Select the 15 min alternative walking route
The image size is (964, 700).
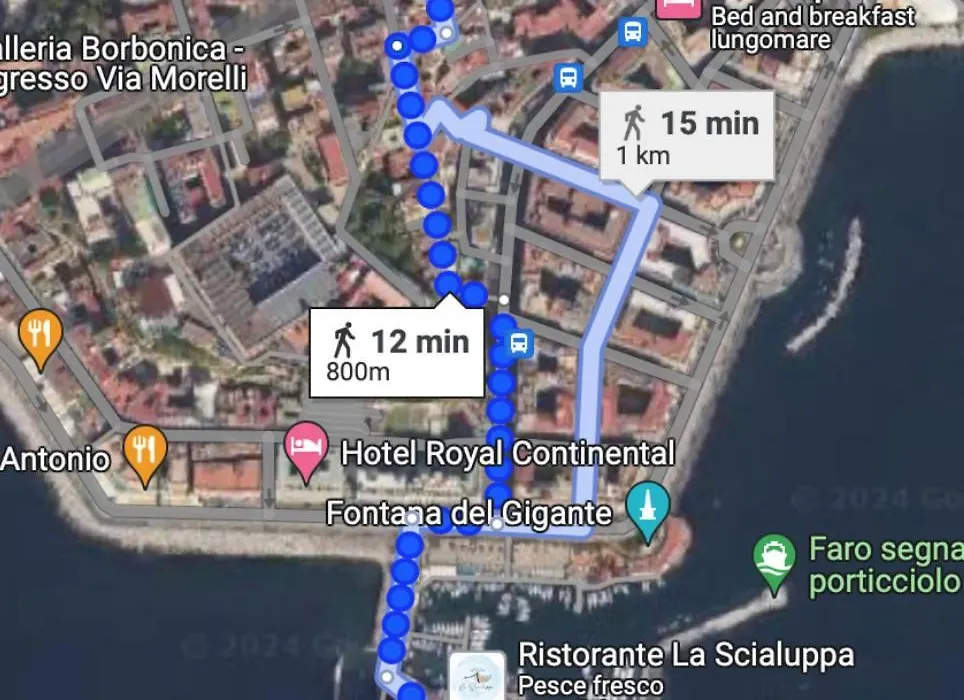tap(688, 135)
